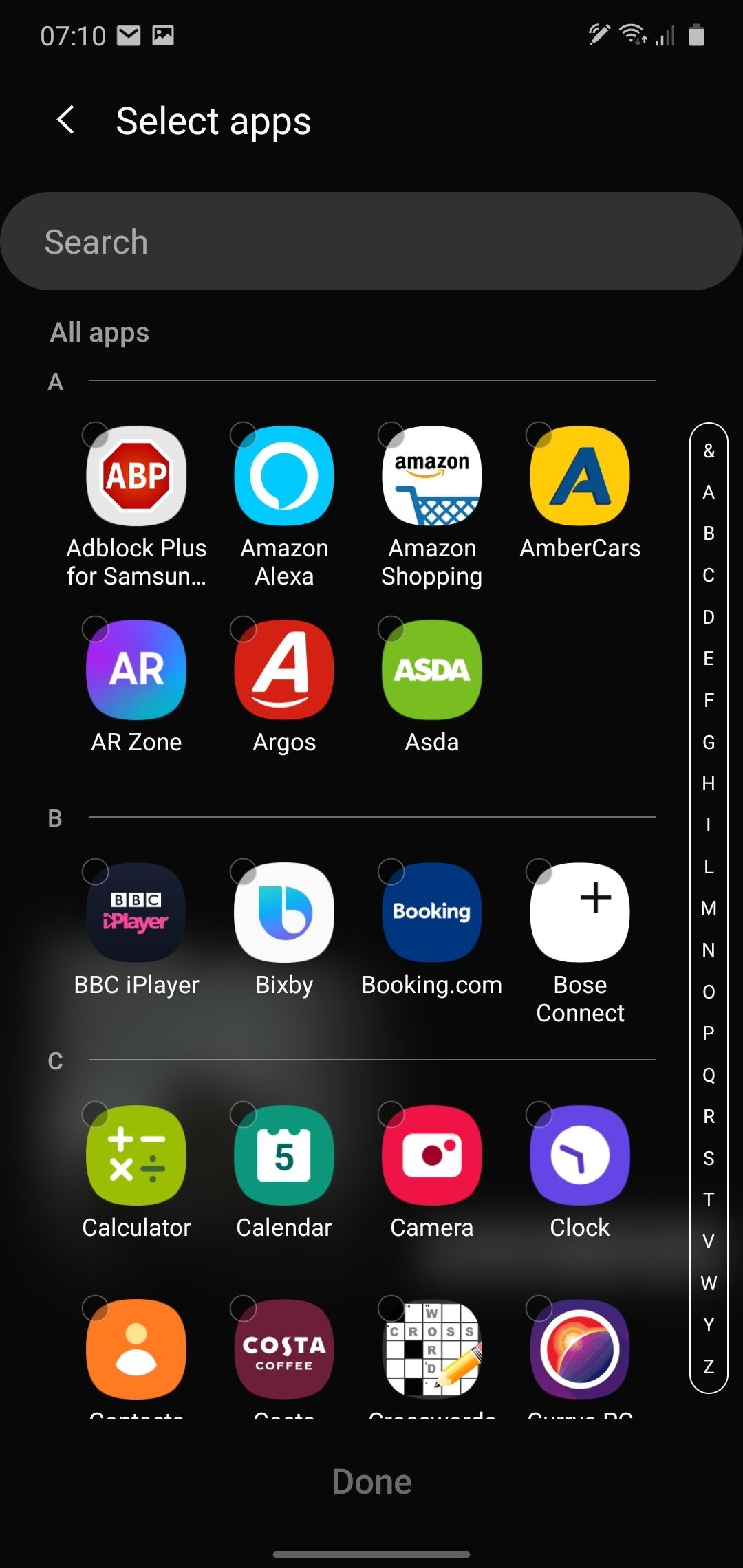Select the Booking.com app
The height and width of the screenshot is (1568, 743).
(x=432, y=913)
